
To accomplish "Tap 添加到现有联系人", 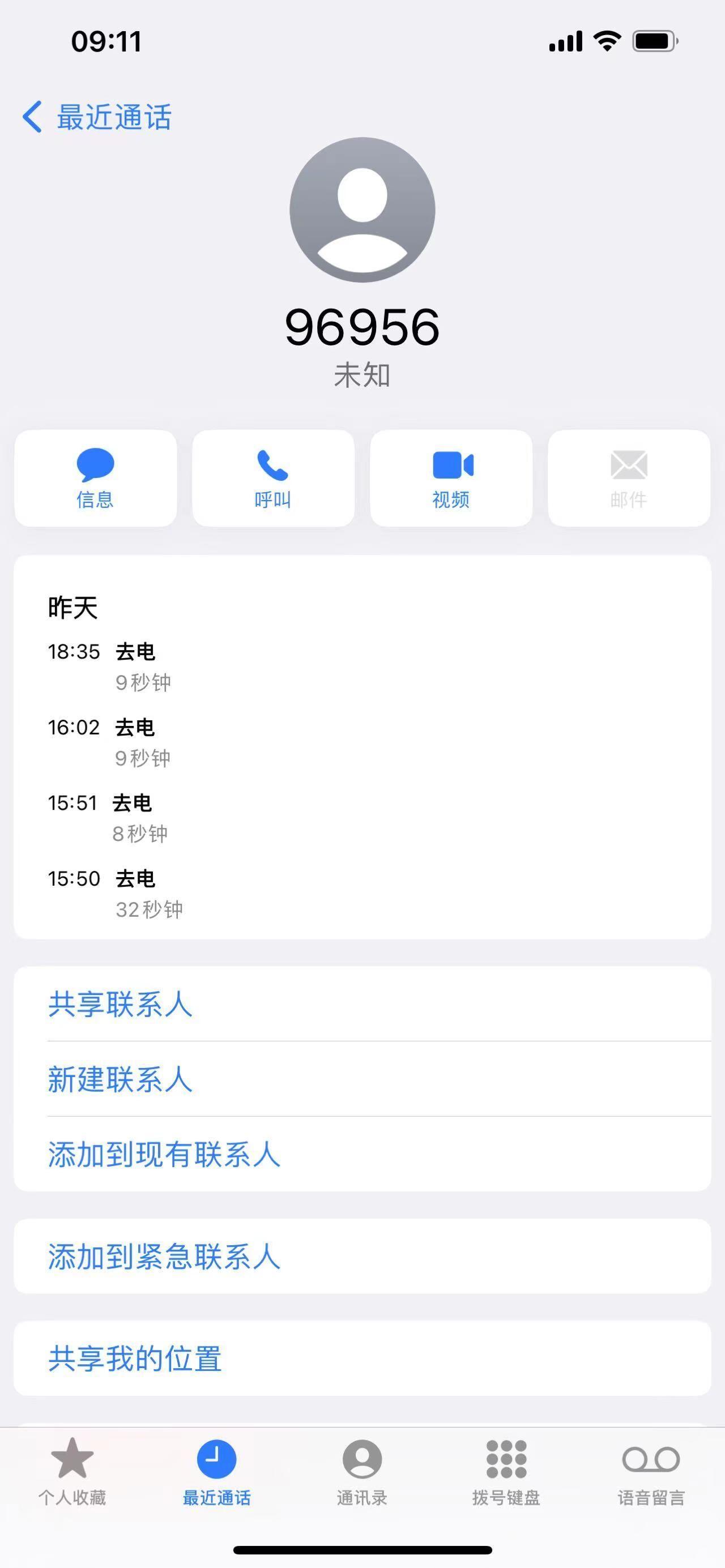I will [362, 1153].
